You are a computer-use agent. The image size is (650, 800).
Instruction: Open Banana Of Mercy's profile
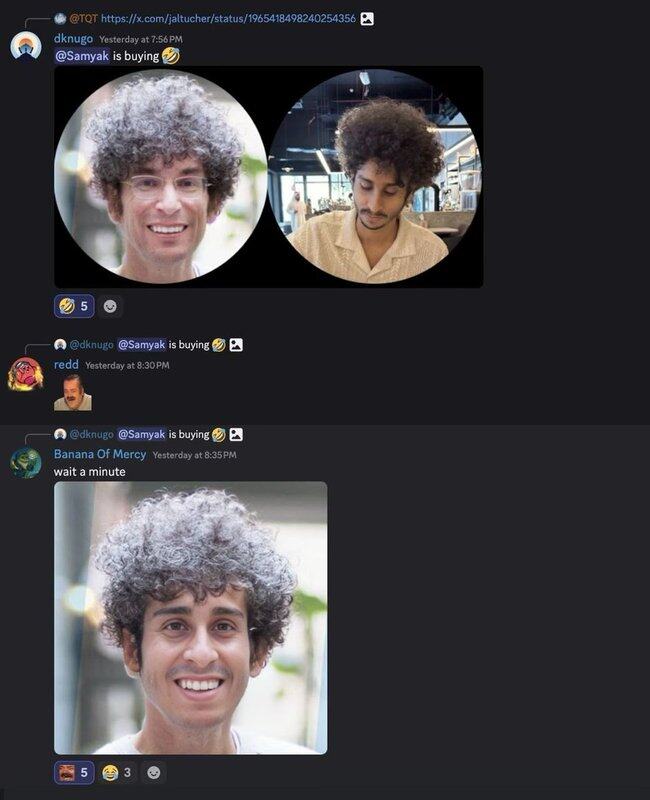pyautogui.click(x=100, y=454)
